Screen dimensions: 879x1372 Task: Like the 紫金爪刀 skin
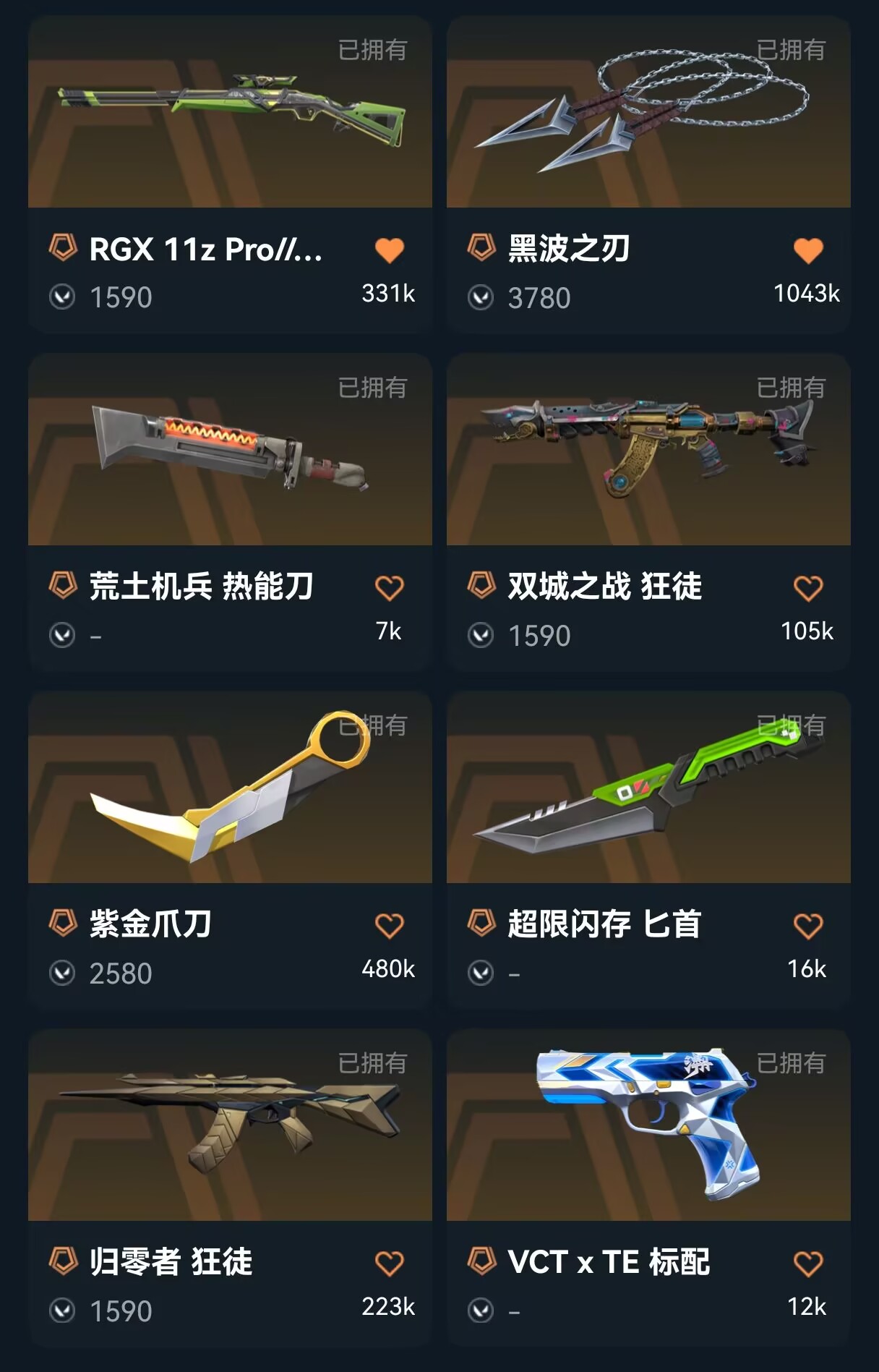390,926
